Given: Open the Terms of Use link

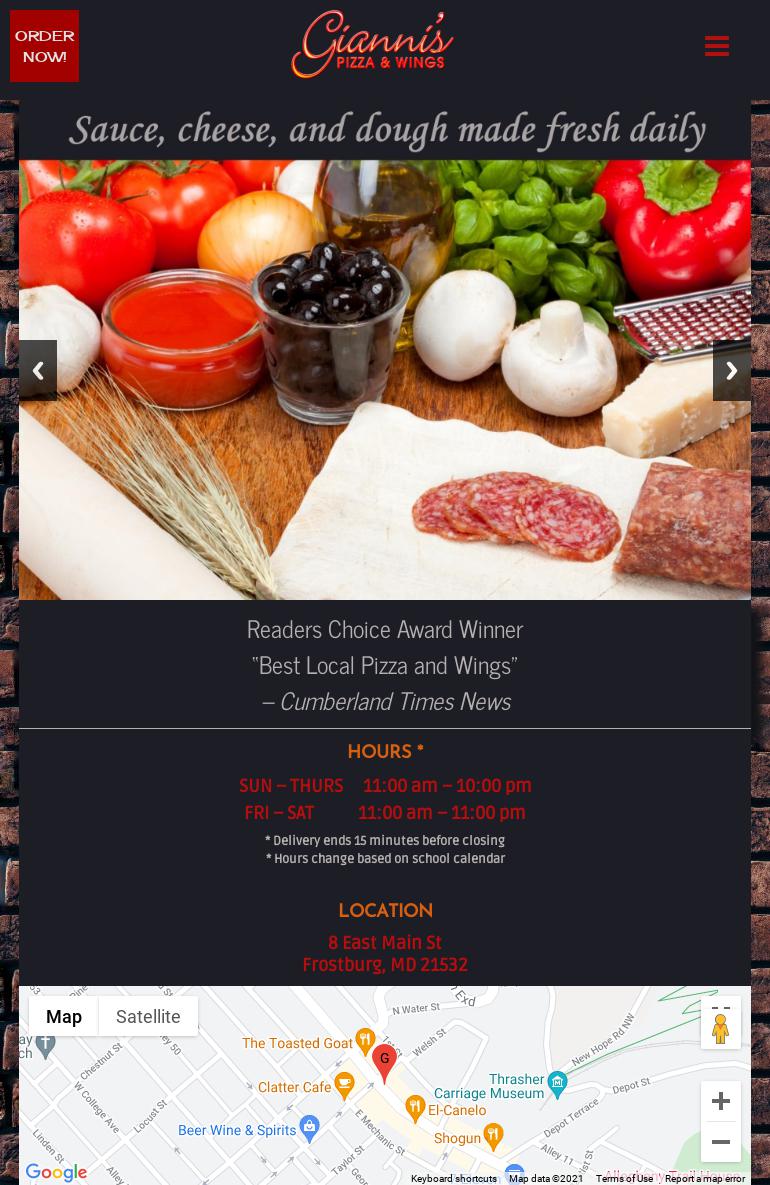Looking at the screenshot, I should coord(624,1178).
